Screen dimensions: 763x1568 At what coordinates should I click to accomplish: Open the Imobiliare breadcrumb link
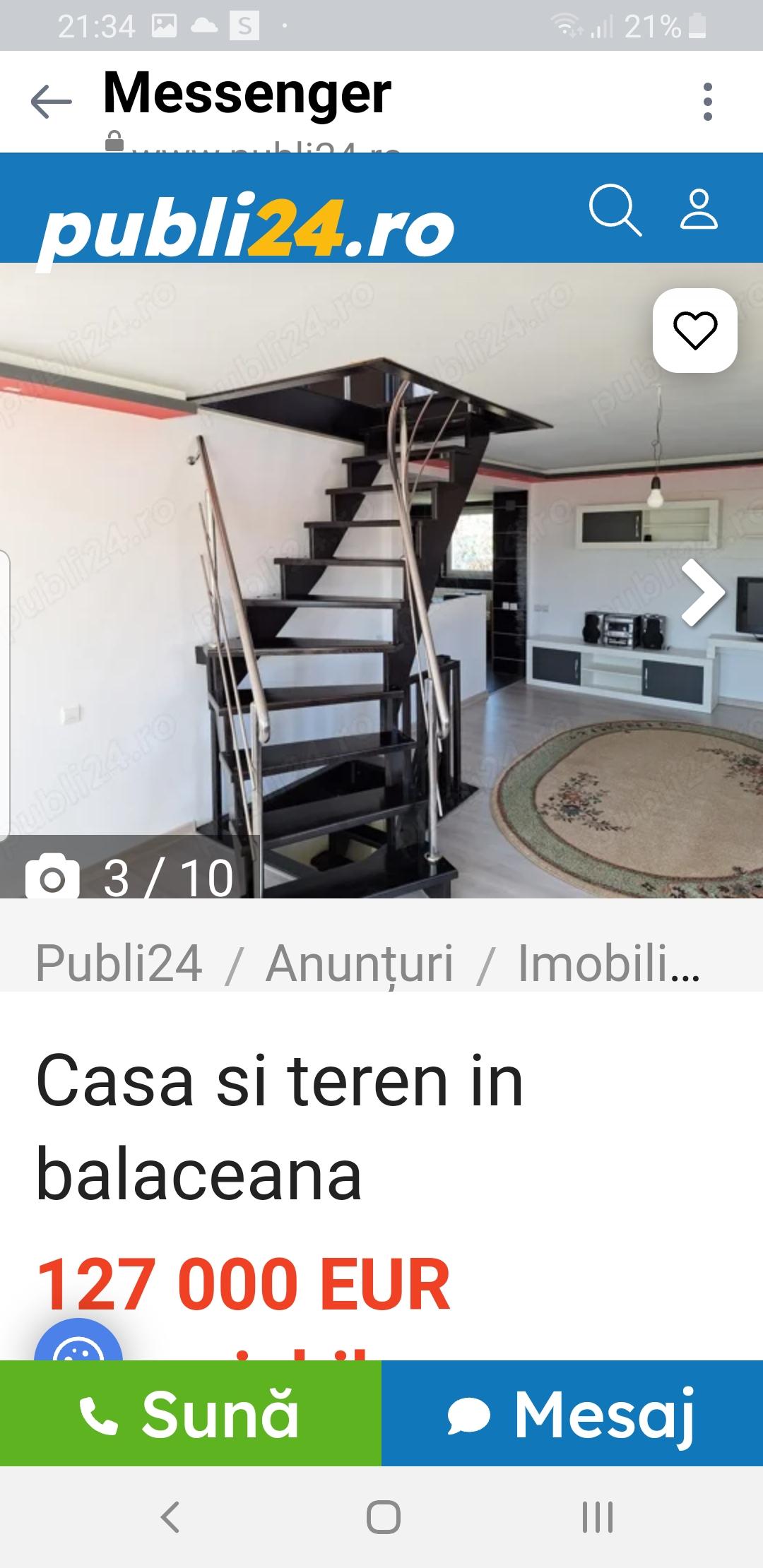click(x=608, y=963)
